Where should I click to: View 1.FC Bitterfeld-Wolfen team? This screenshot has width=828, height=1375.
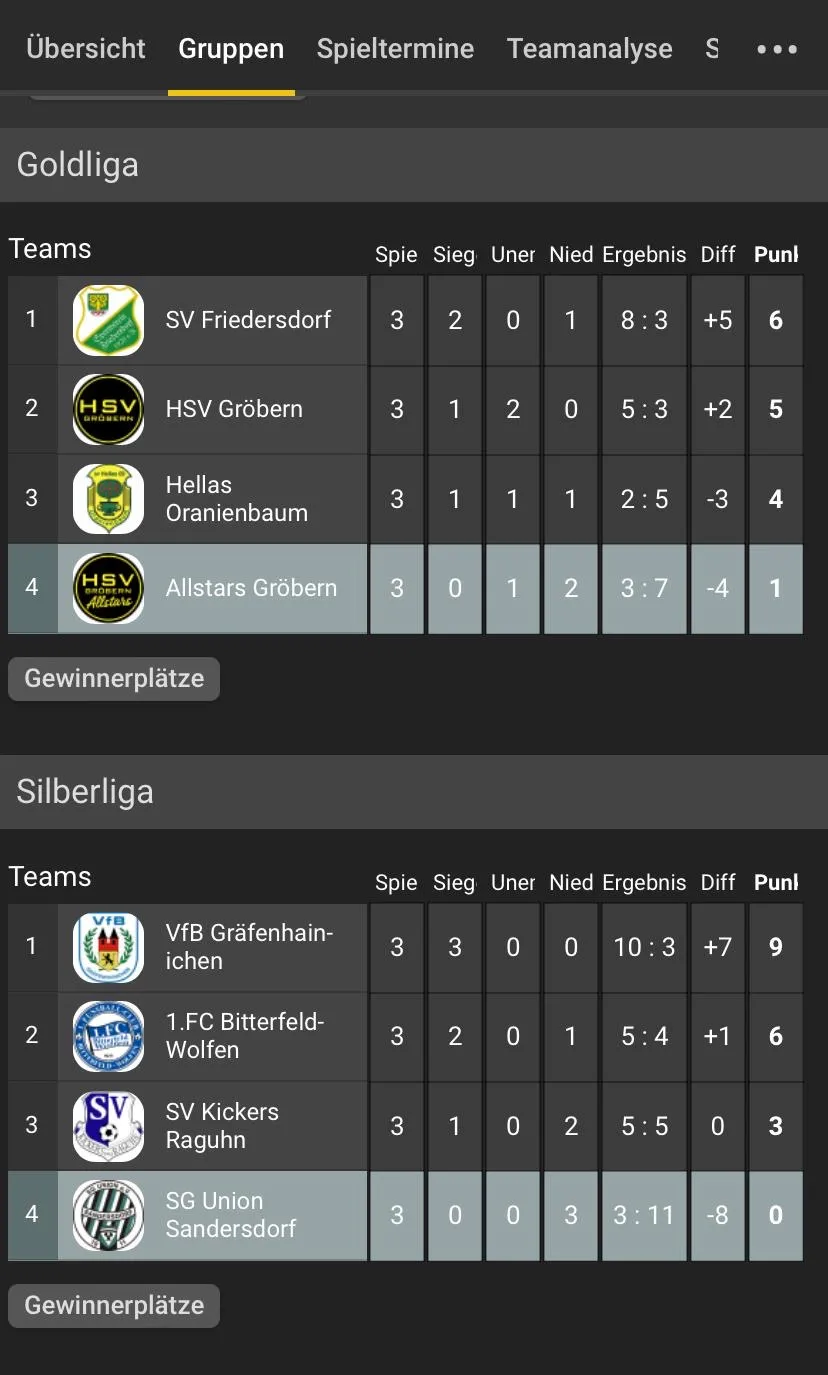point(405,1036)
